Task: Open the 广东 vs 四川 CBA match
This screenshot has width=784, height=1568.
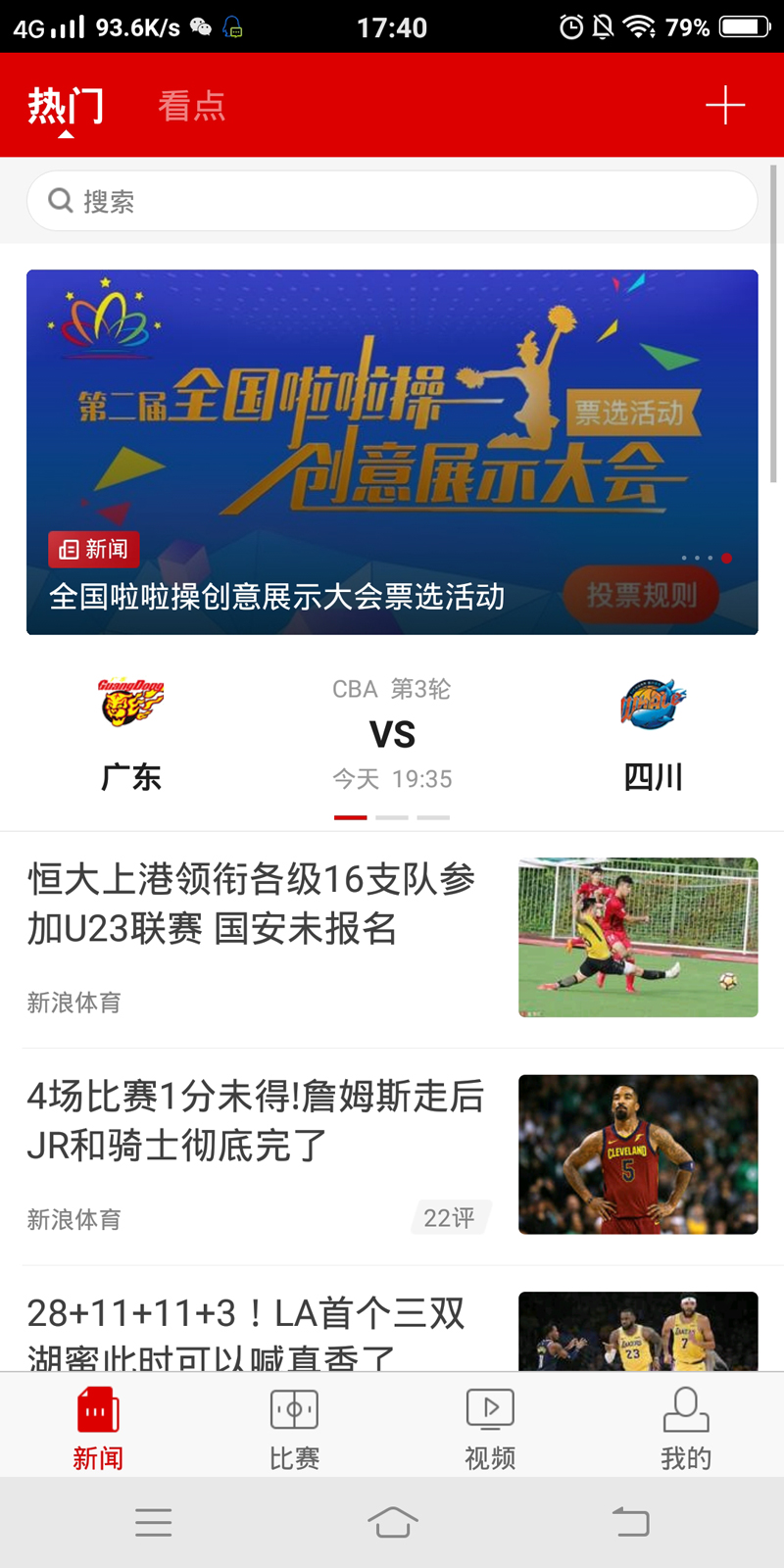Action: [392, 735]
